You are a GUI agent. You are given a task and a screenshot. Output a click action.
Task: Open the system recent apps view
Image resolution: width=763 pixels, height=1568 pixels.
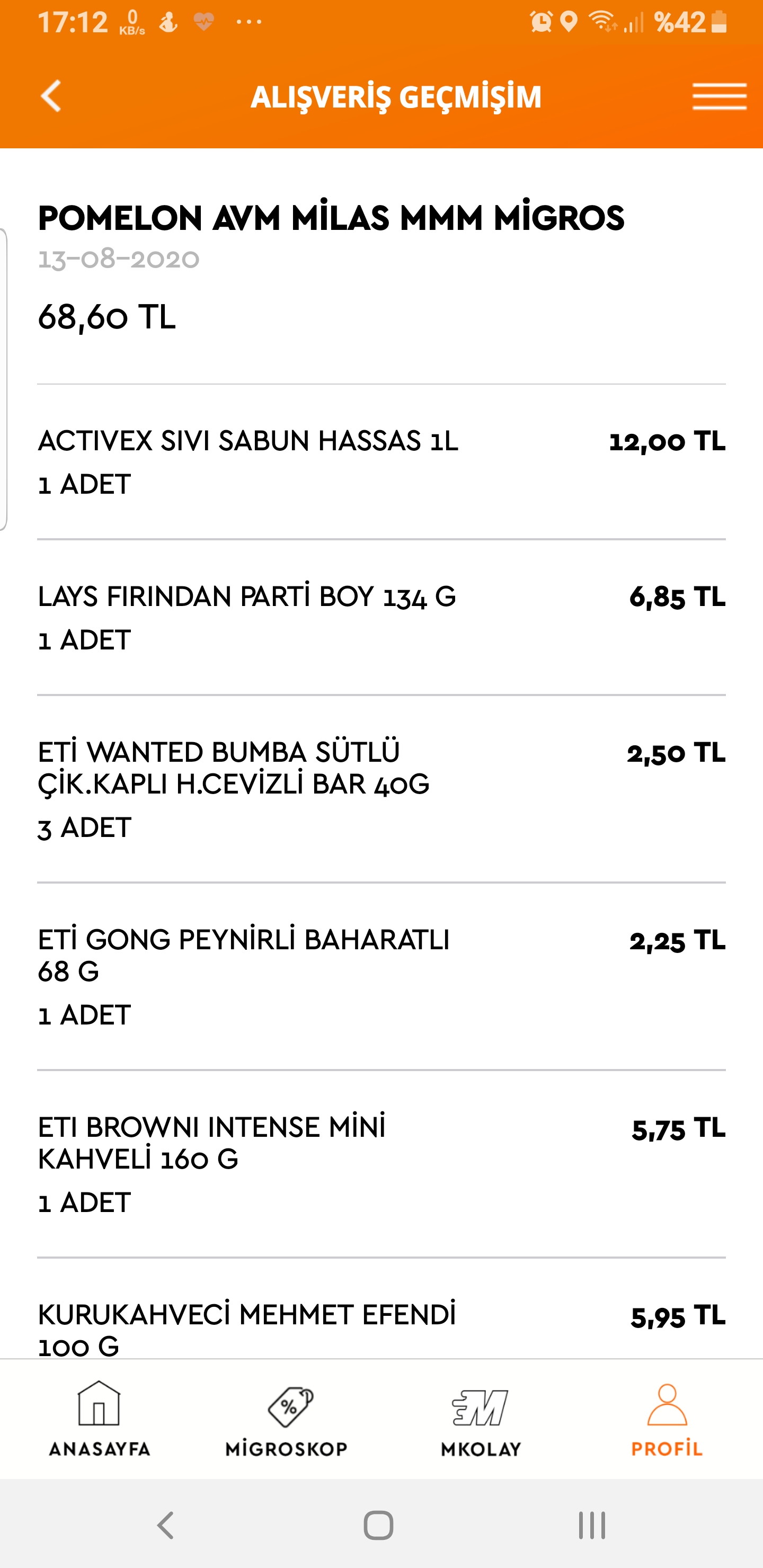pos(592,1525)
